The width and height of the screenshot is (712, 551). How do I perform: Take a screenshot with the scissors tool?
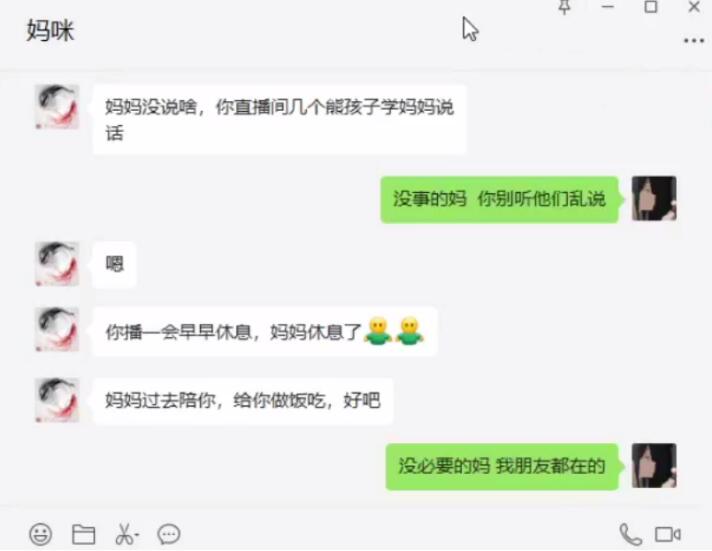coord(126,534)
